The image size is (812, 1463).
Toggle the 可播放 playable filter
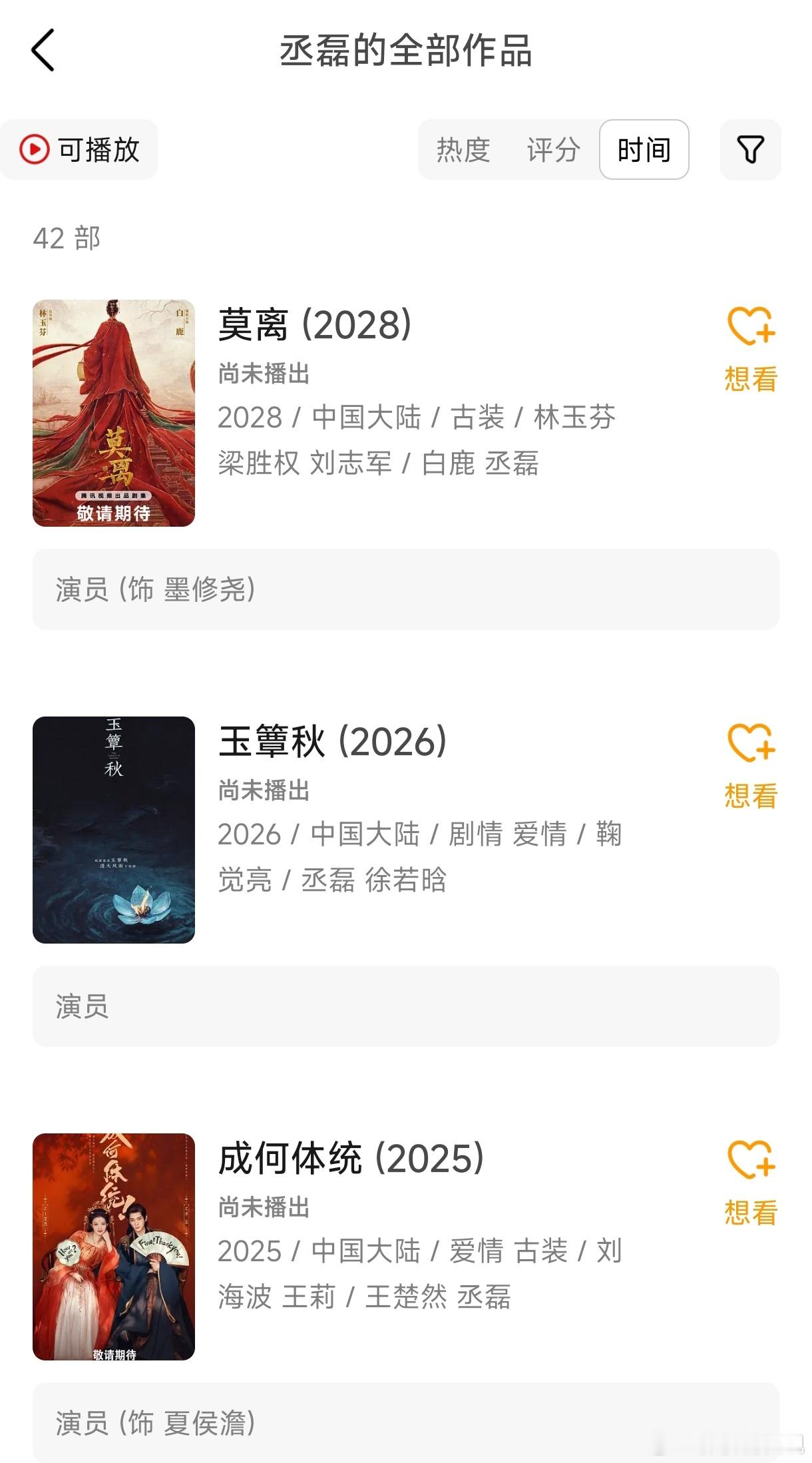pyautogui.click(x=79, y=150)
